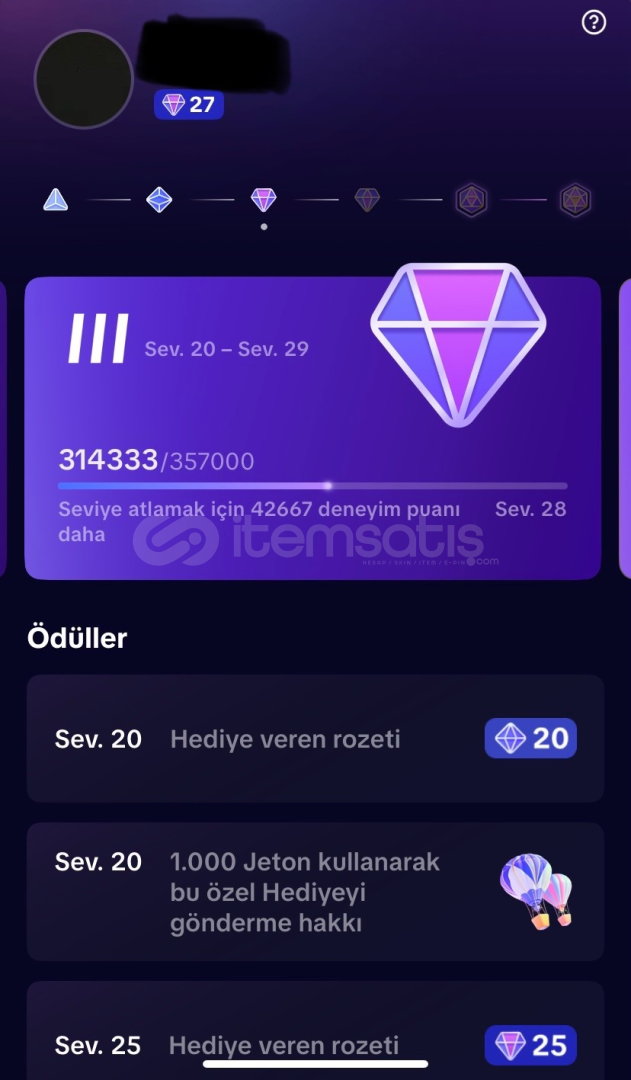Open the 1.000 Jeton special gift reward
This screenshot has width=631, height=1080.
point(316,891)
